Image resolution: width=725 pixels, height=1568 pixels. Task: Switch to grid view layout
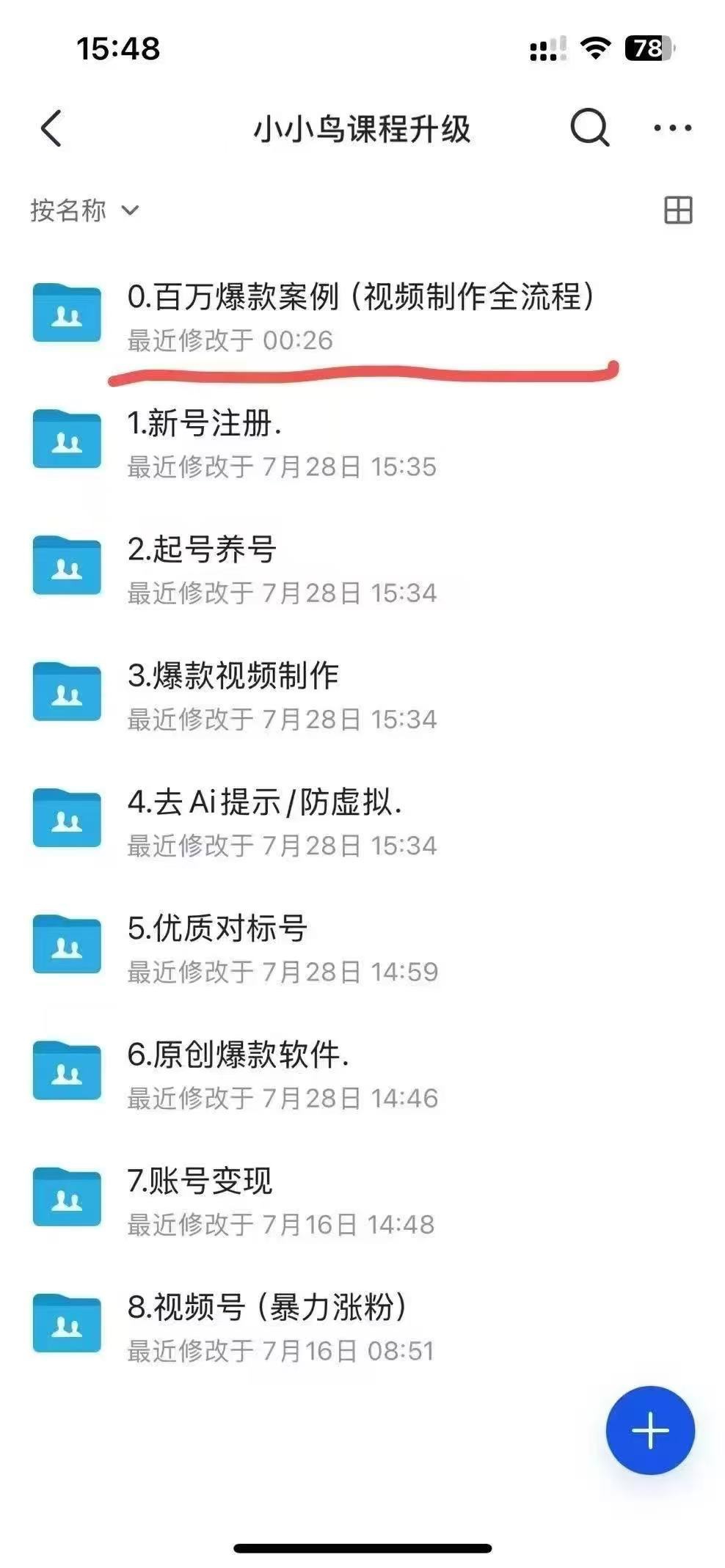click(x=677, y=211)
